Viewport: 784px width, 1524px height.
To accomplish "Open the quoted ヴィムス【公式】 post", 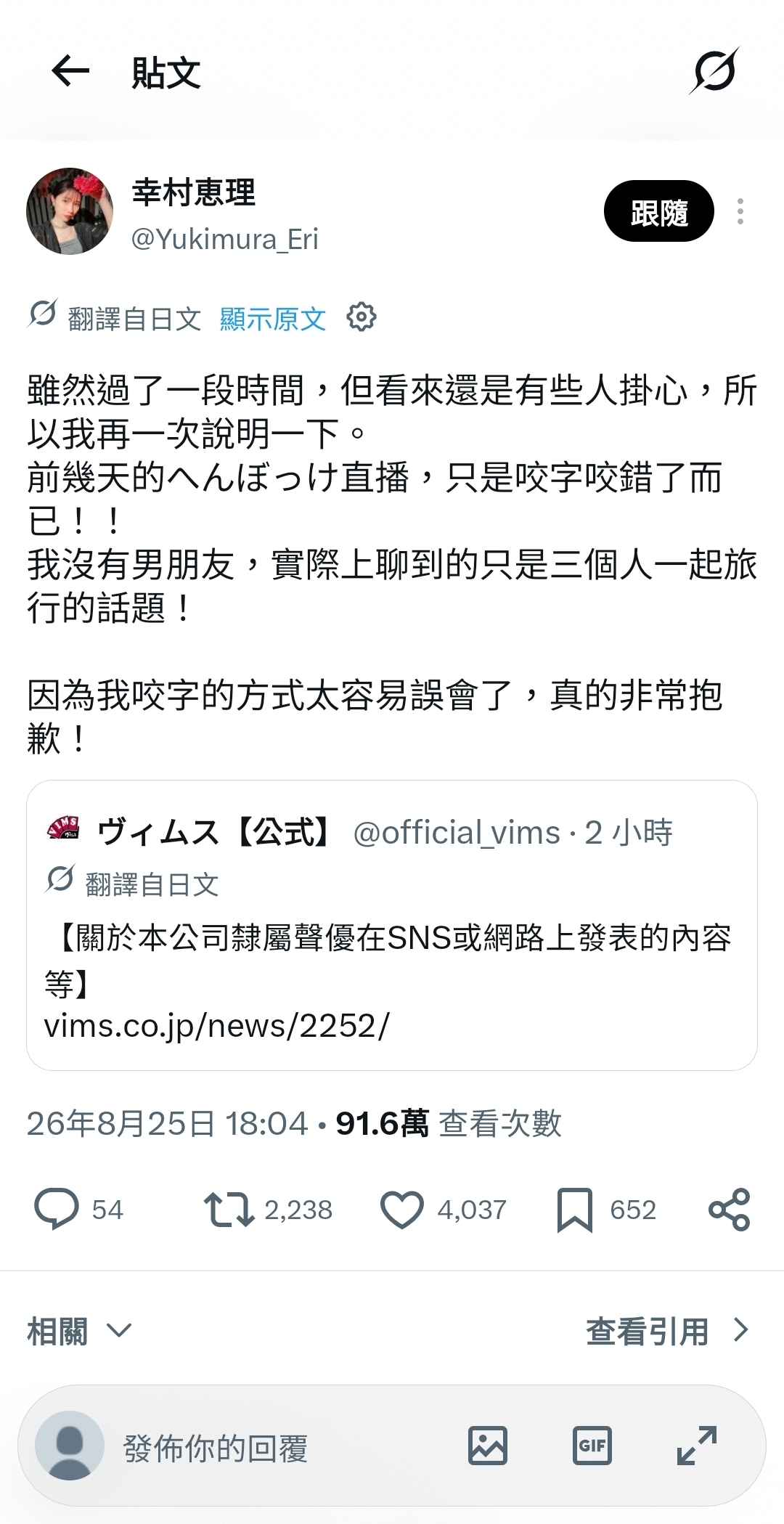I will click(392, 925).
